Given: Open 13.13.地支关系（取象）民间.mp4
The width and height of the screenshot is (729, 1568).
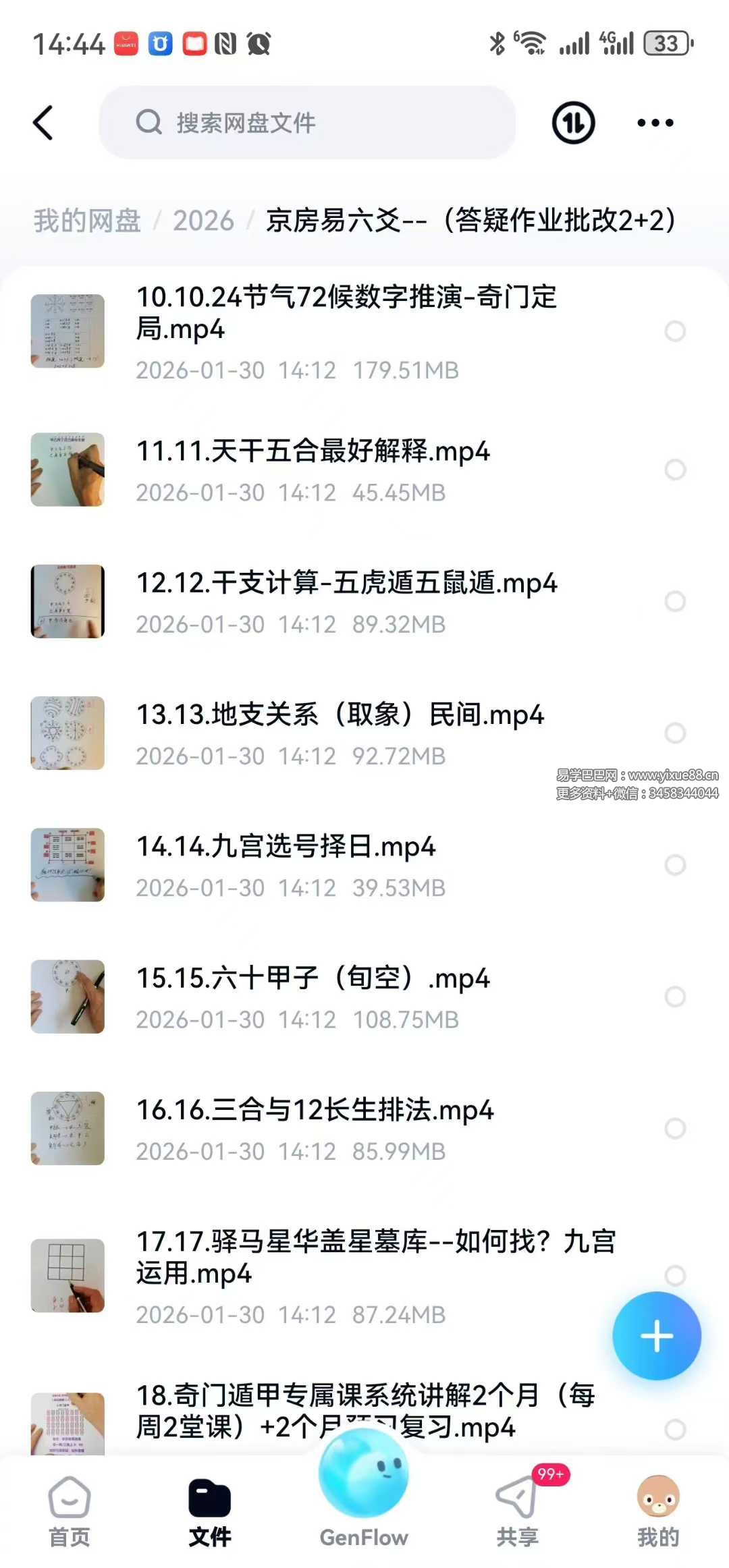Looking at the screenshot, I should 340,715.
